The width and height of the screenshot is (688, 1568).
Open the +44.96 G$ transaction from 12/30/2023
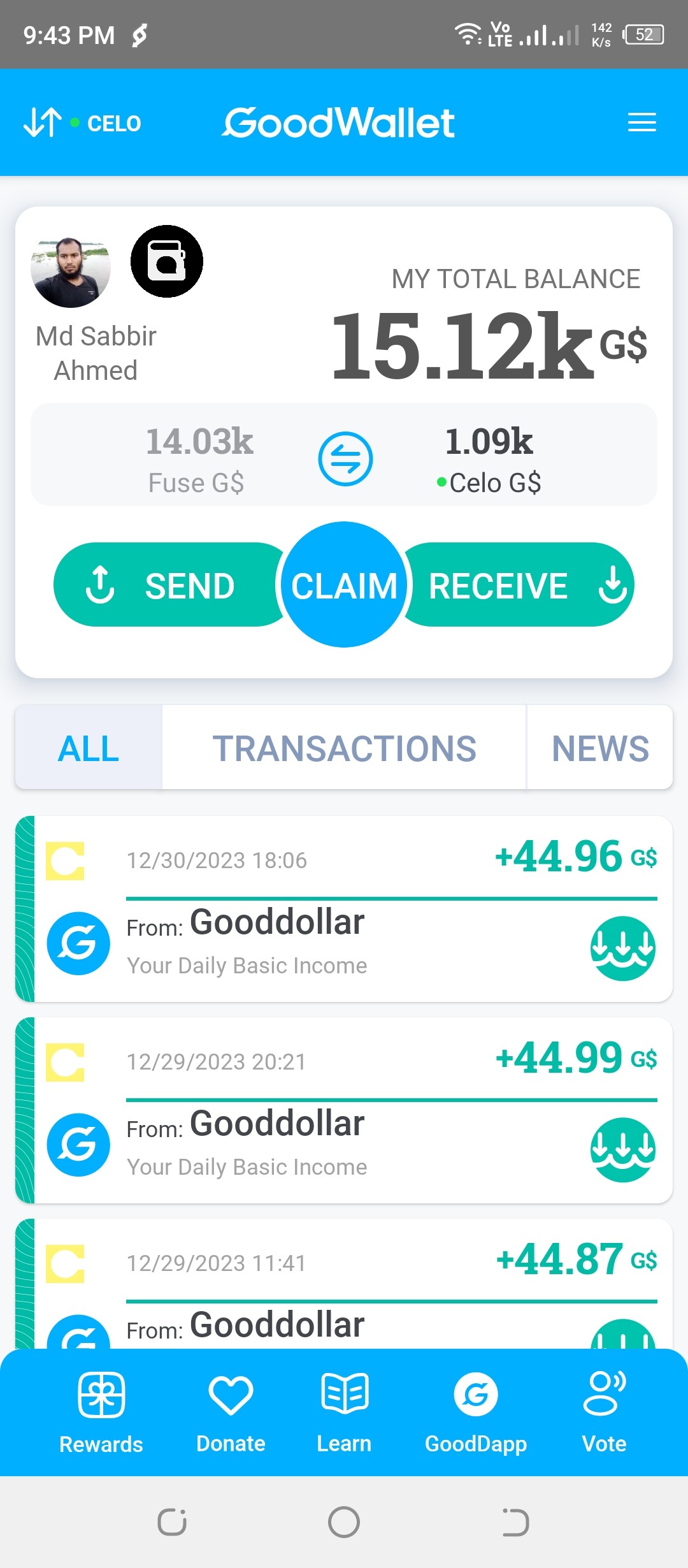pos(344,910)
